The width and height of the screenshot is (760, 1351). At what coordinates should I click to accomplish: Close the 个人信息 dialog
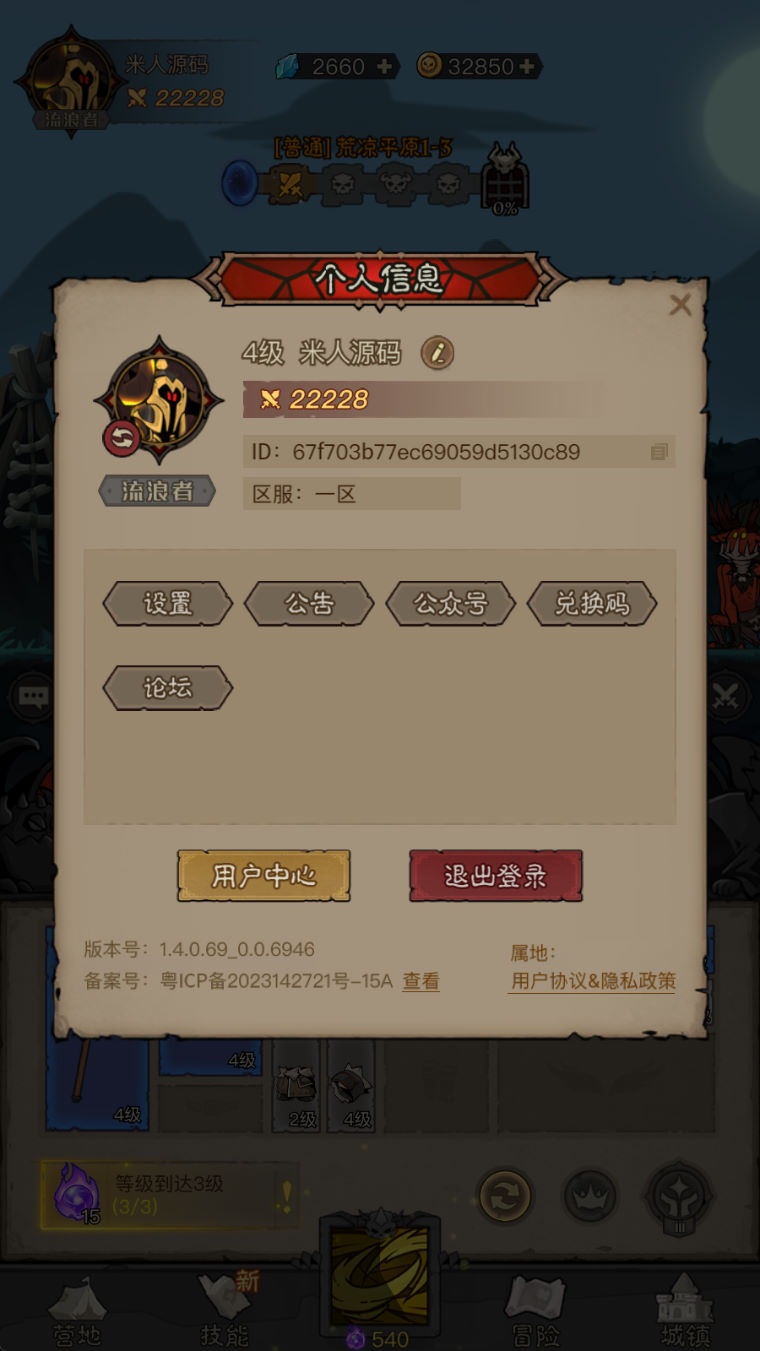(x=680, y=305)
